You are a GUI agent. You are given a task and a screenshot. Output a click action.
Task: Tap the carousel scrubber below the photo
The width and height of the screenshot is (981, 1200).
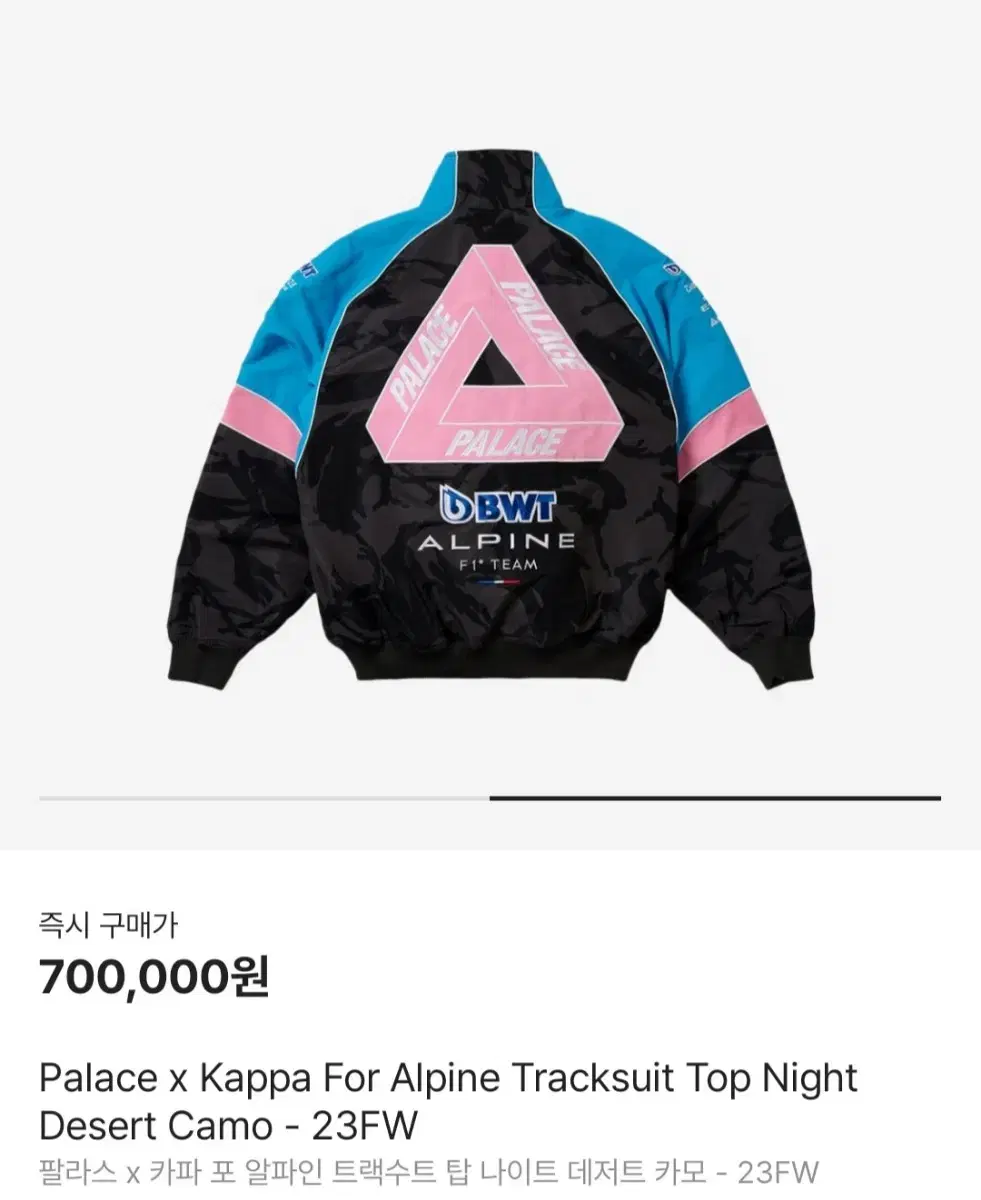pos(490,797)
